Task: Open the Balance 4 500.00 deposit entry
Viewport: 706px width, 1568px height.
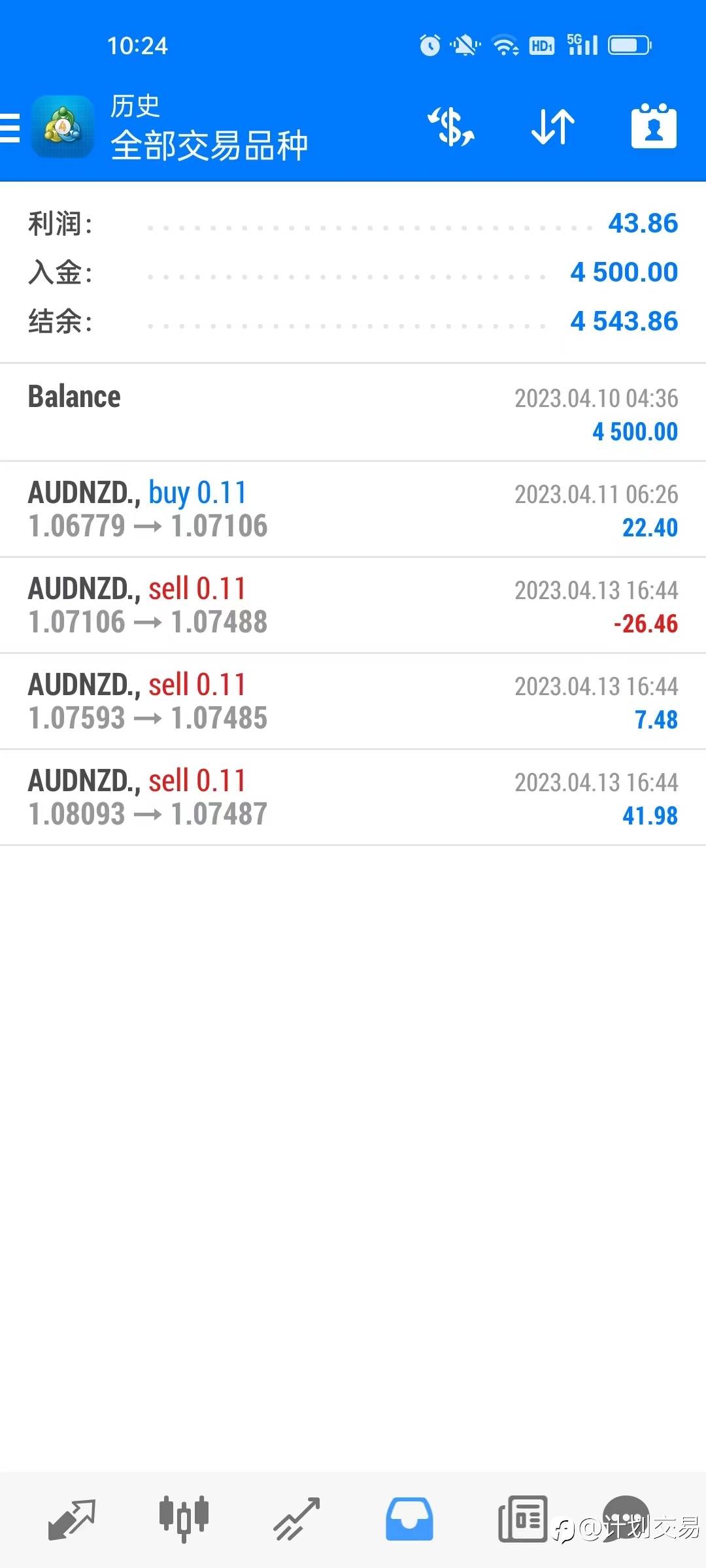Action: [353, 413]
